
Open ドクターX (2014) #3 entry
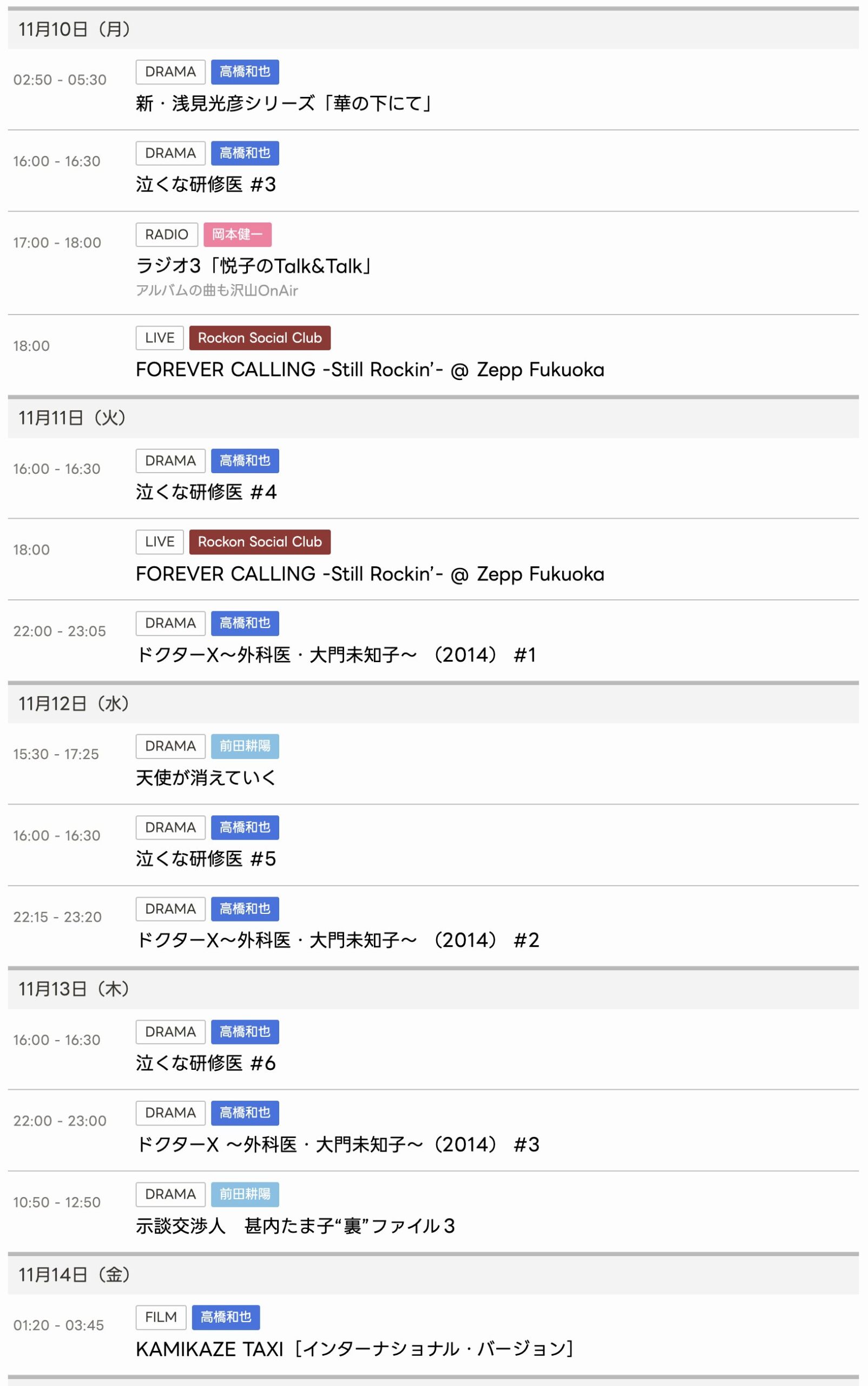pyautogui.click(x=337, y=1145)
